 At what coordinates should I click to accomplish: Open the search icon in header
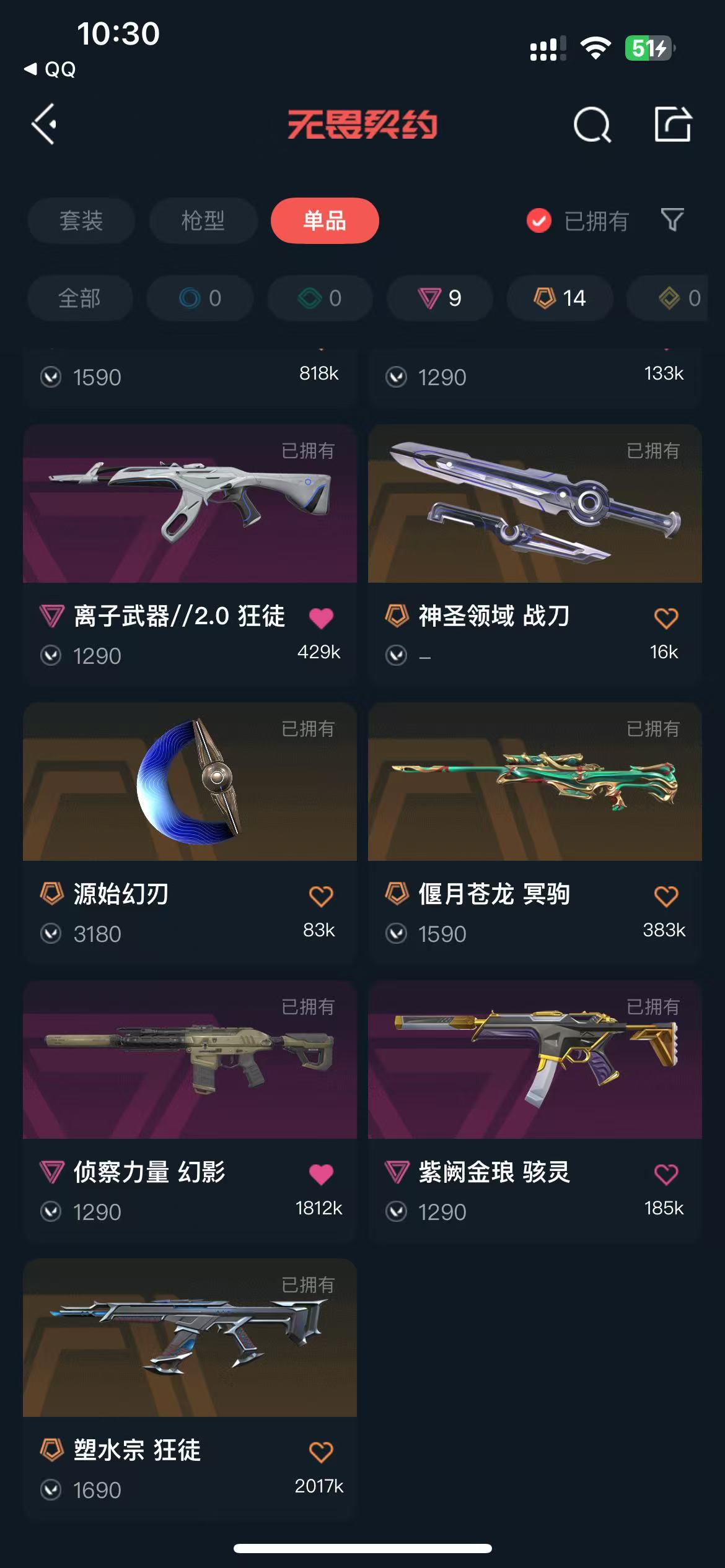coord(592,125)
